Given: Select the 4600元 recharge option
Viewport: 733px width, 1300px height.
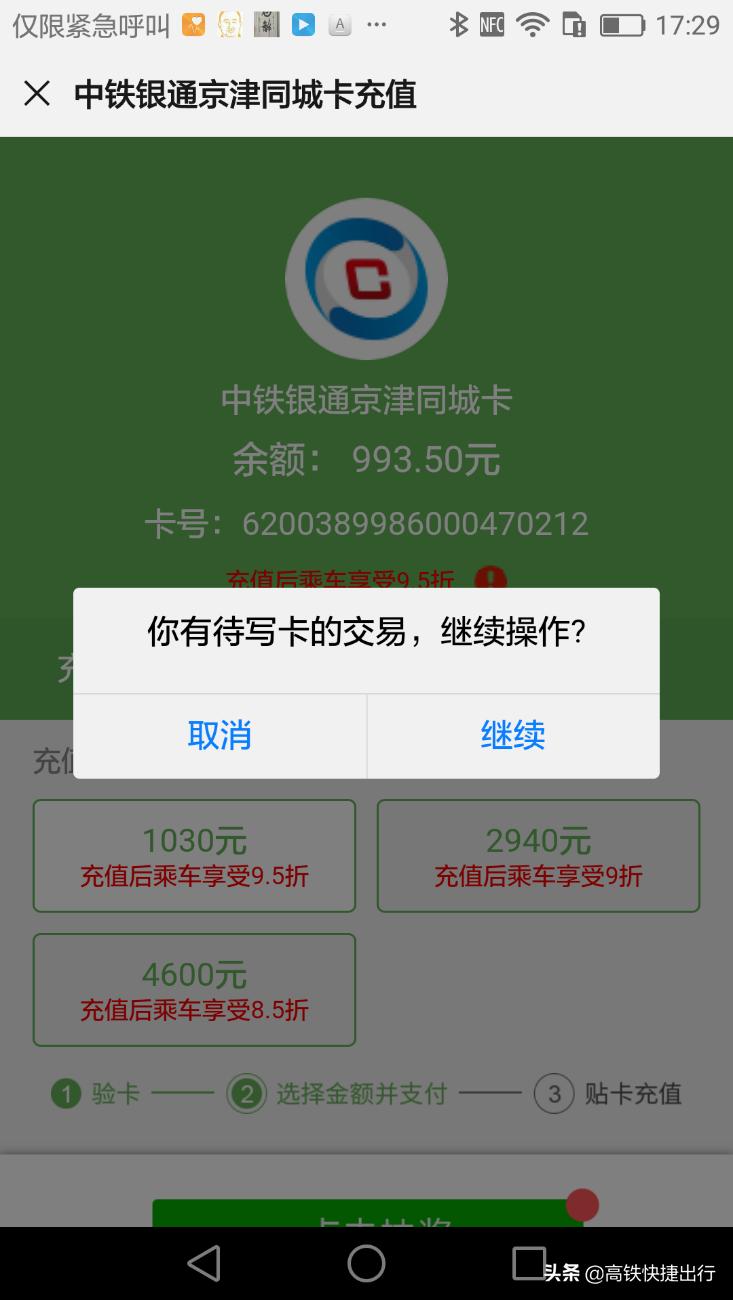Looking at the screenshot, I should click(194, 989).
